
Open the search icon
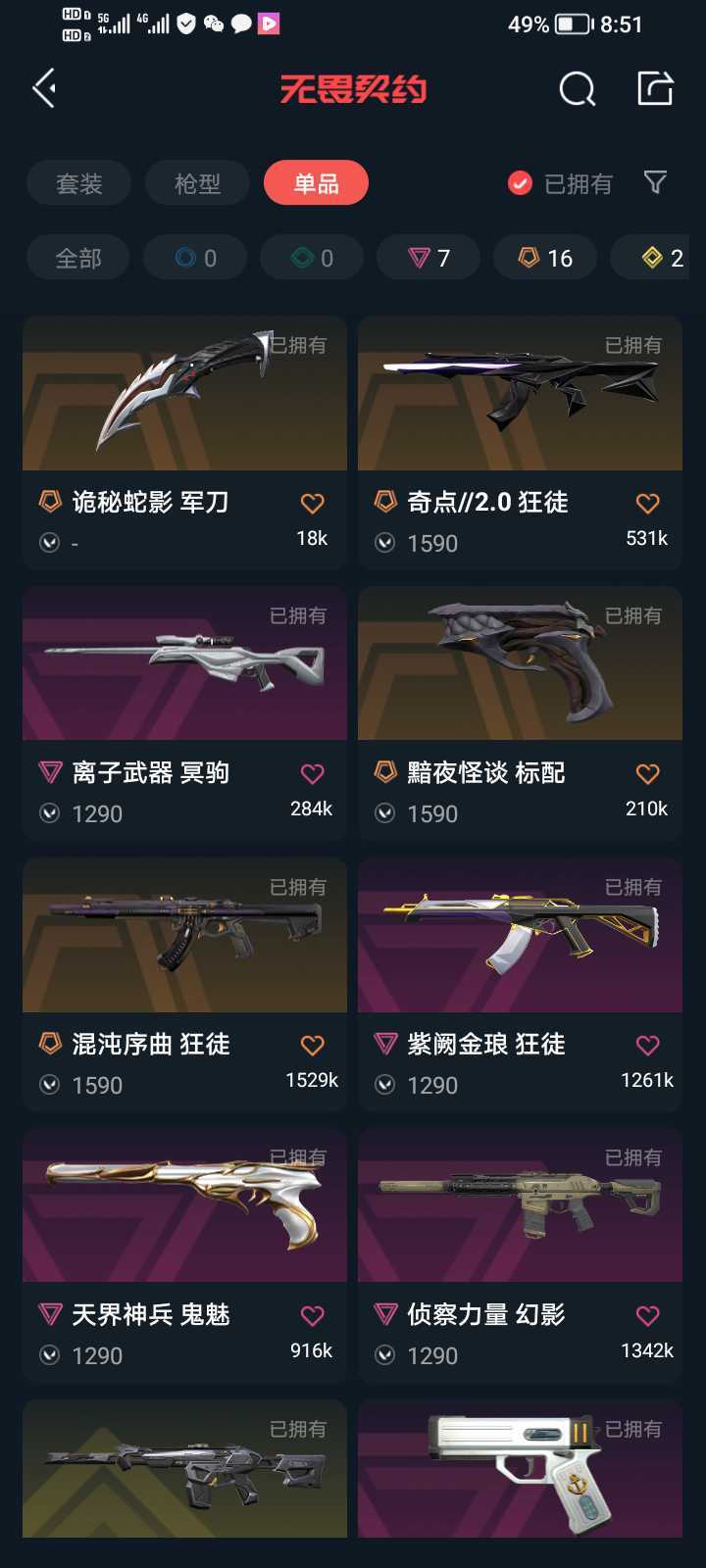coord(578,89)
